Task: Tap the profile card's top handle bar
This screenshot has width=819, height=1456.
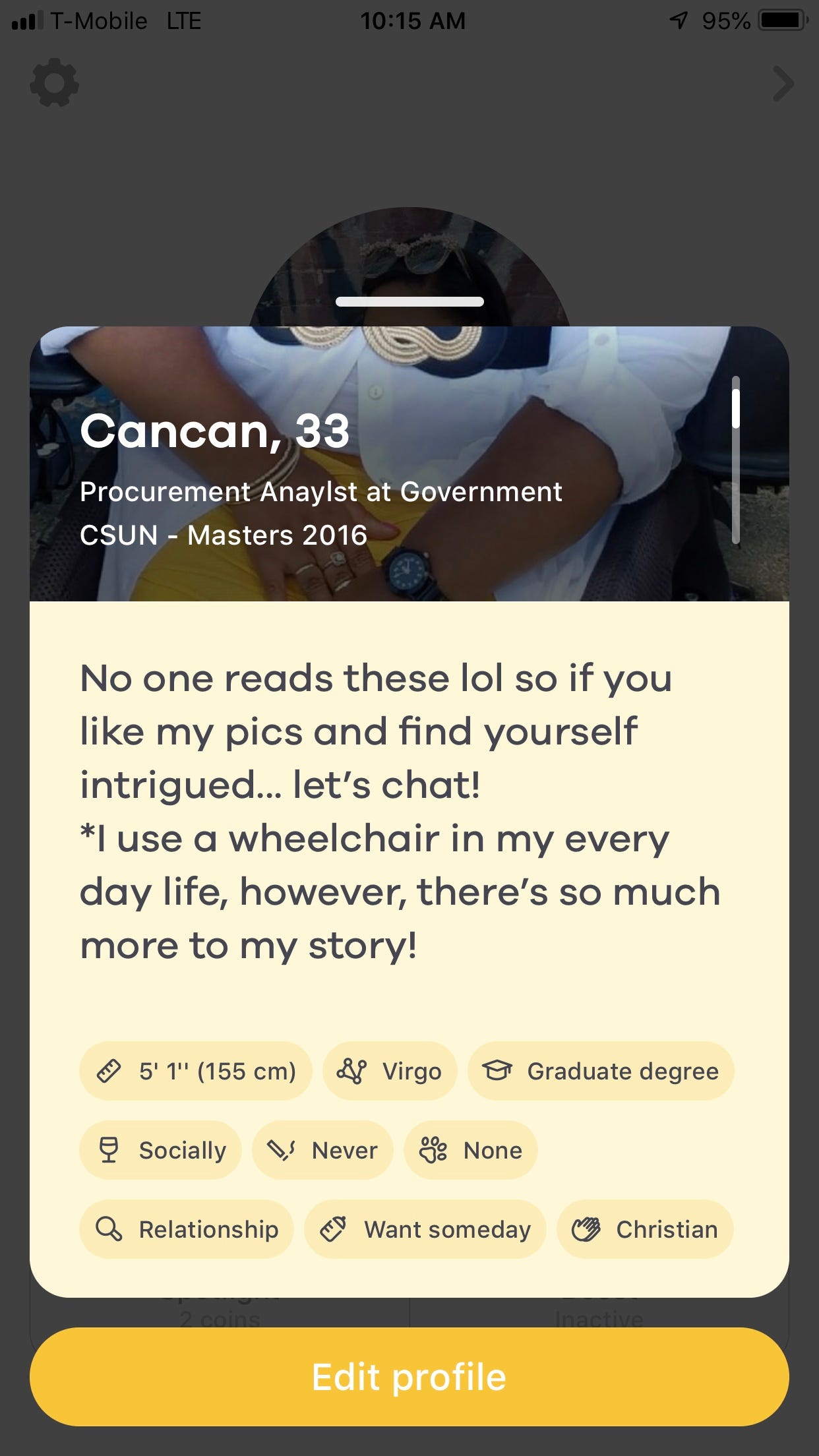Action: 409,301
